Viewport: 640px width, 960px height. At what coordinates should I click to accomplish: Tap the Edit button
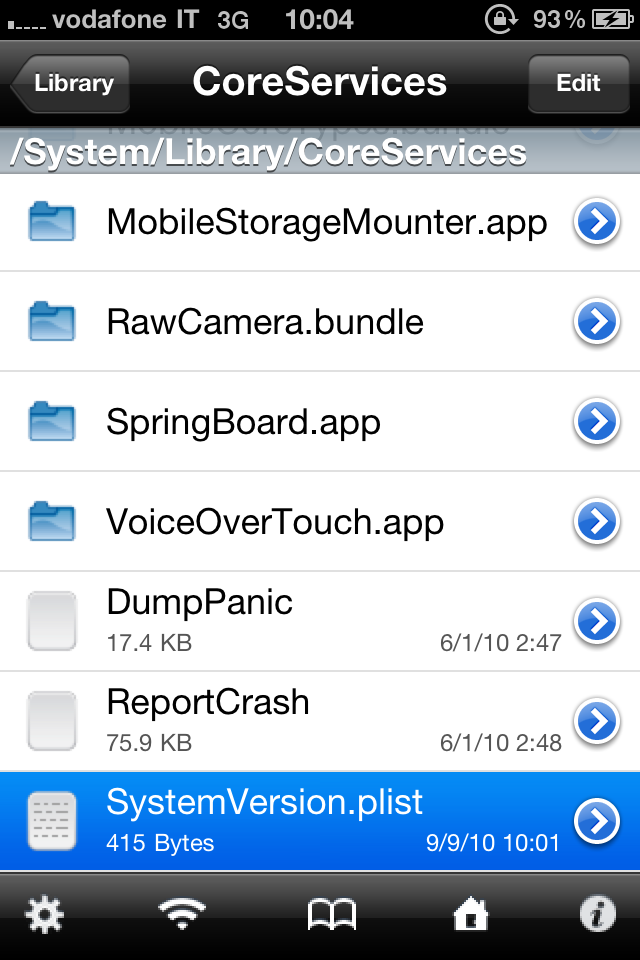click(x=578, y=83)
